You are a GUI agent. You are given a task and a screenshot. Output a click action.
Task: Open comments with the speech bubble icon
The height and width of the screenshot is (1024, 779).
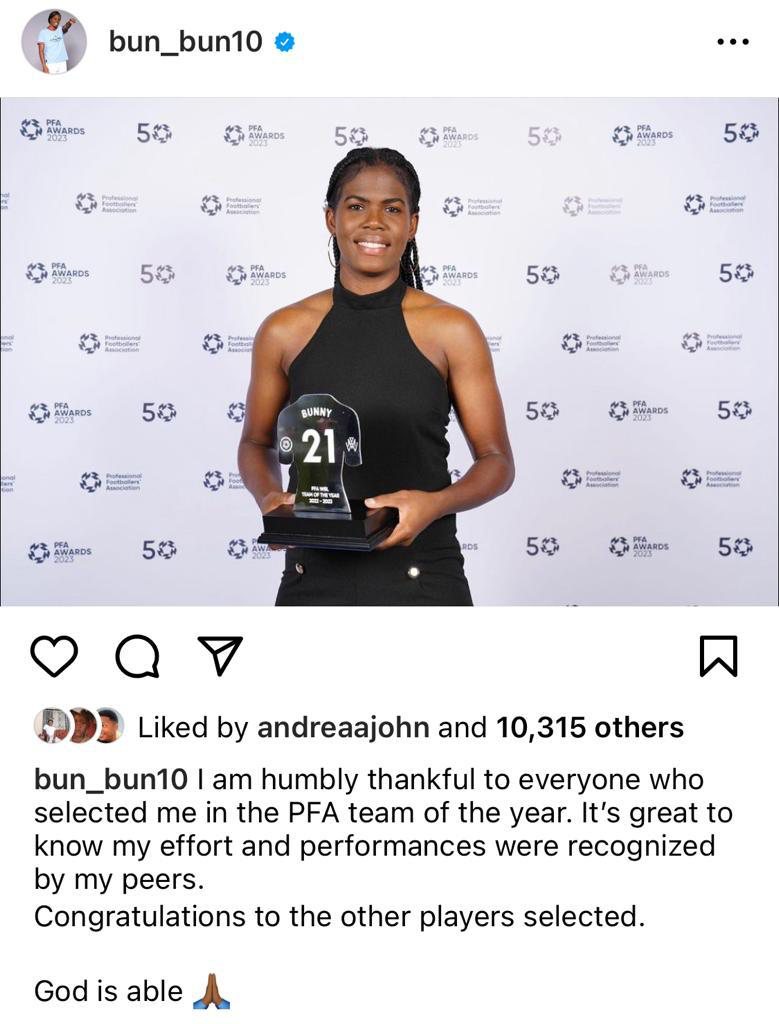[137, 656]
